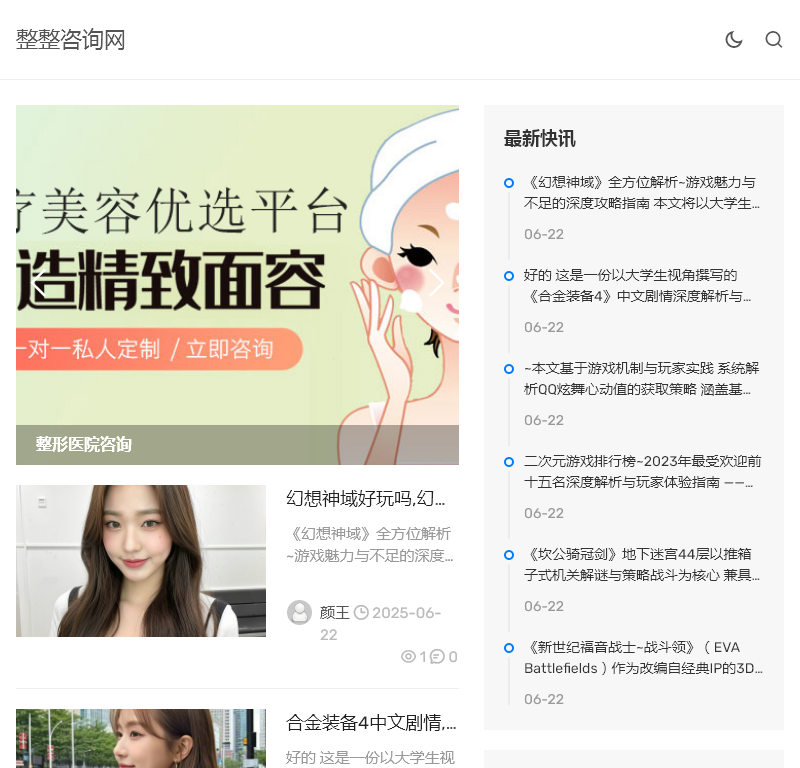This screenshot has height=768, width=800.
Task: Open 《新世纪福音战士-战斗领》 news item
Action: pos(640,658)
